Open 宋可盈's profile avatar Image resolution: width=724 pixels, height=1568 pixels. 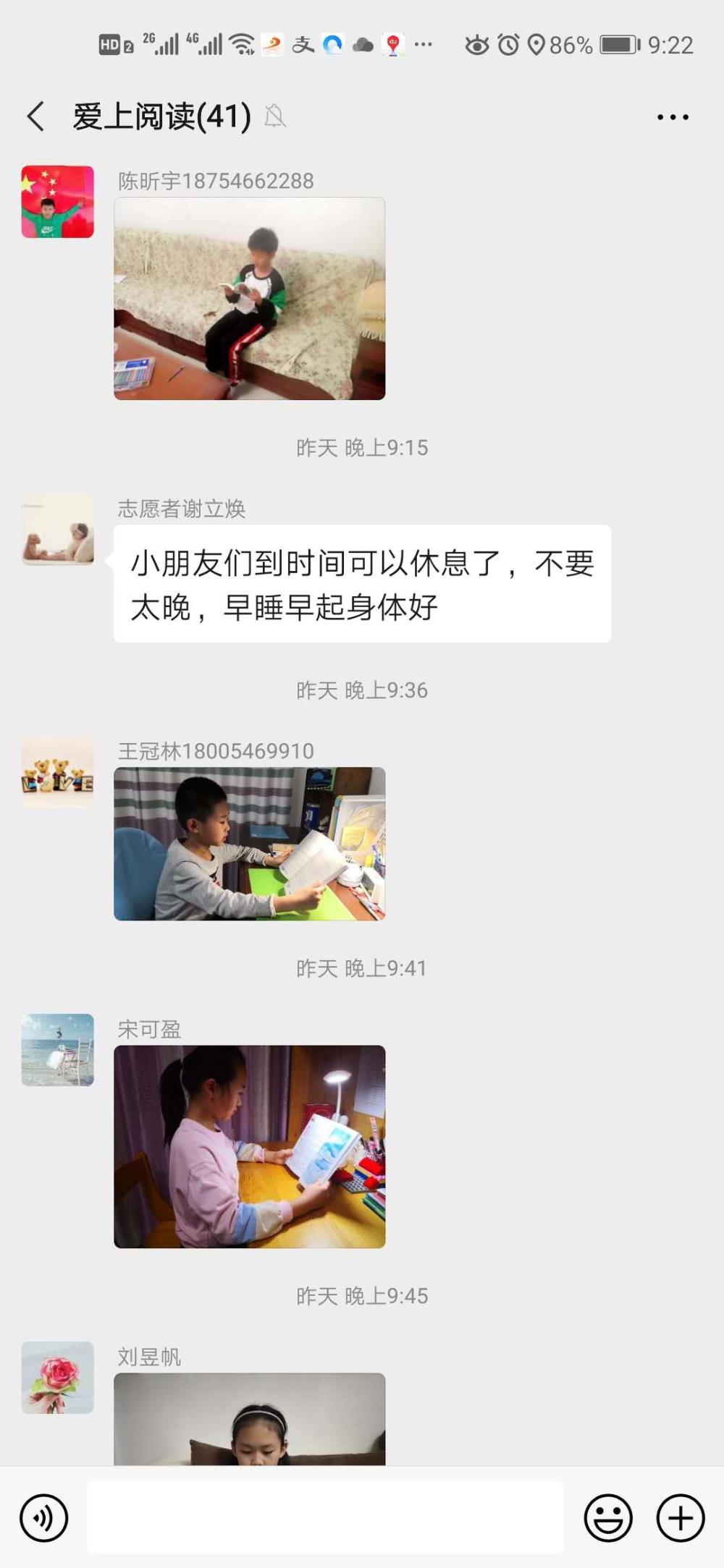(x=58, y=1050)
